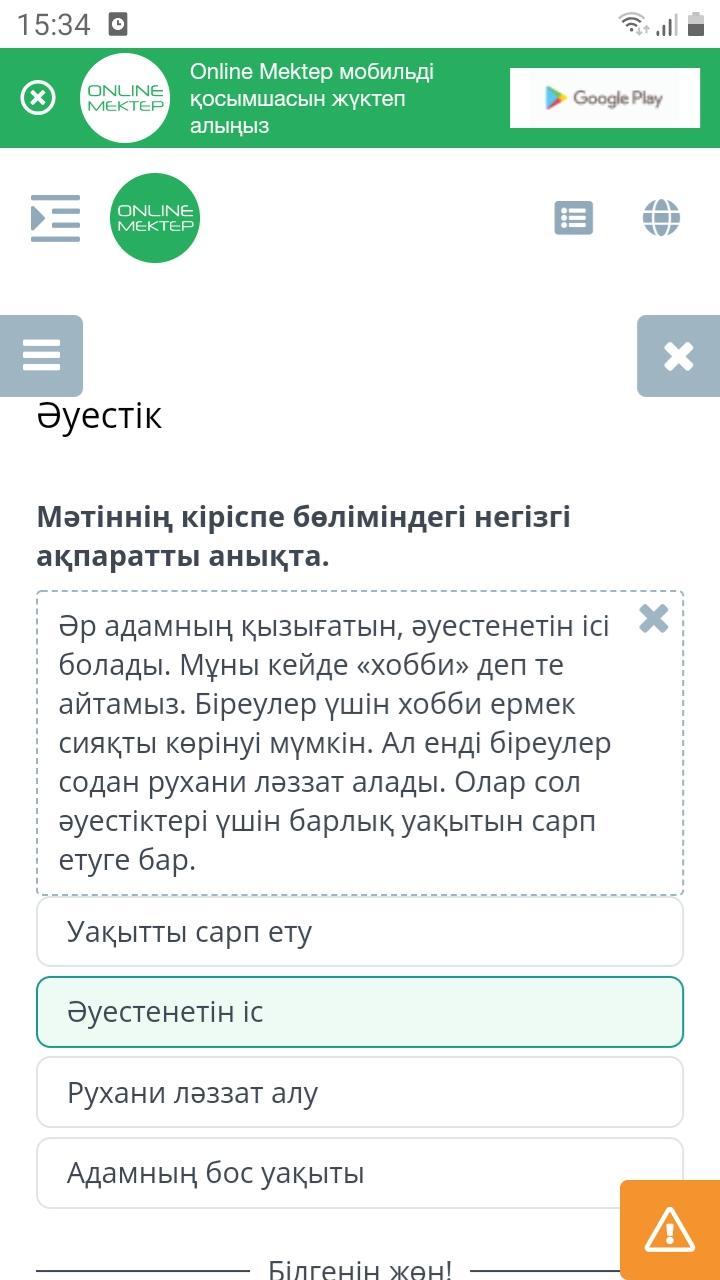Open the list view icon
This screenshot has height=1280, width=720.
coord(574,217)
